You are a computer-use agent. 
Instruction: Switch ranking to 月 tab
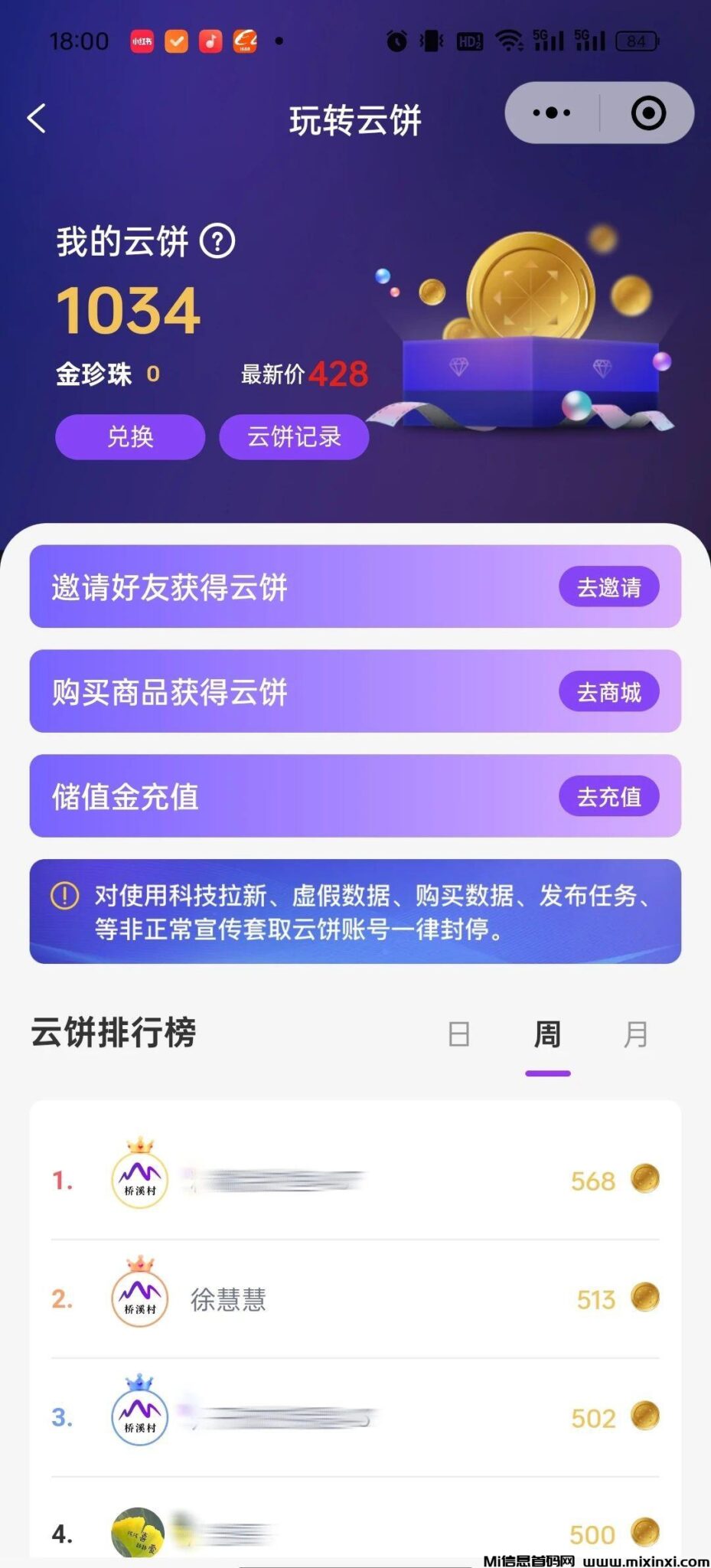click(x=635, y=1034)
